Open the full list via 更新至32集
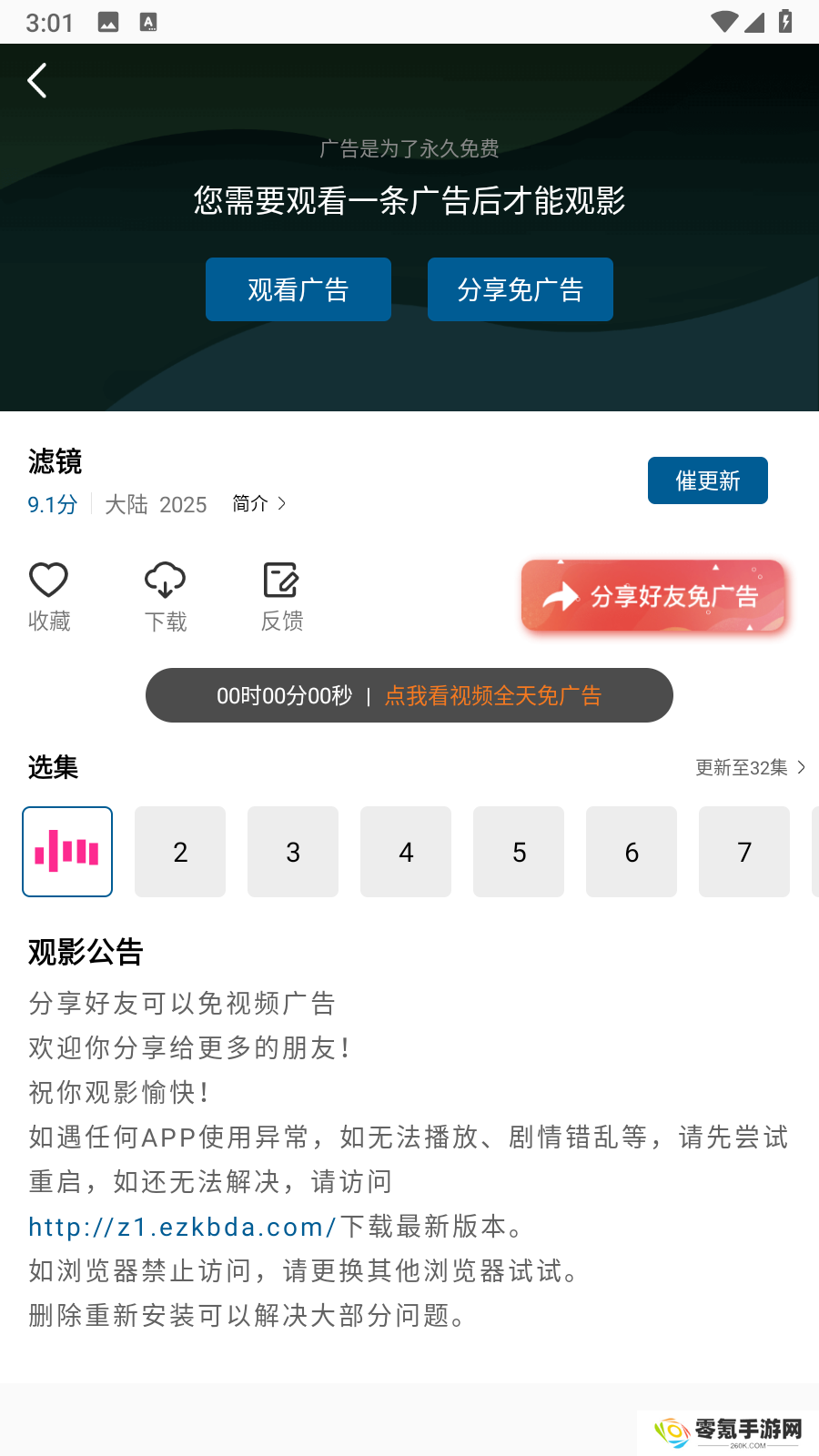819x1456 pixels. pyautogui.click(x=750, y=767)
